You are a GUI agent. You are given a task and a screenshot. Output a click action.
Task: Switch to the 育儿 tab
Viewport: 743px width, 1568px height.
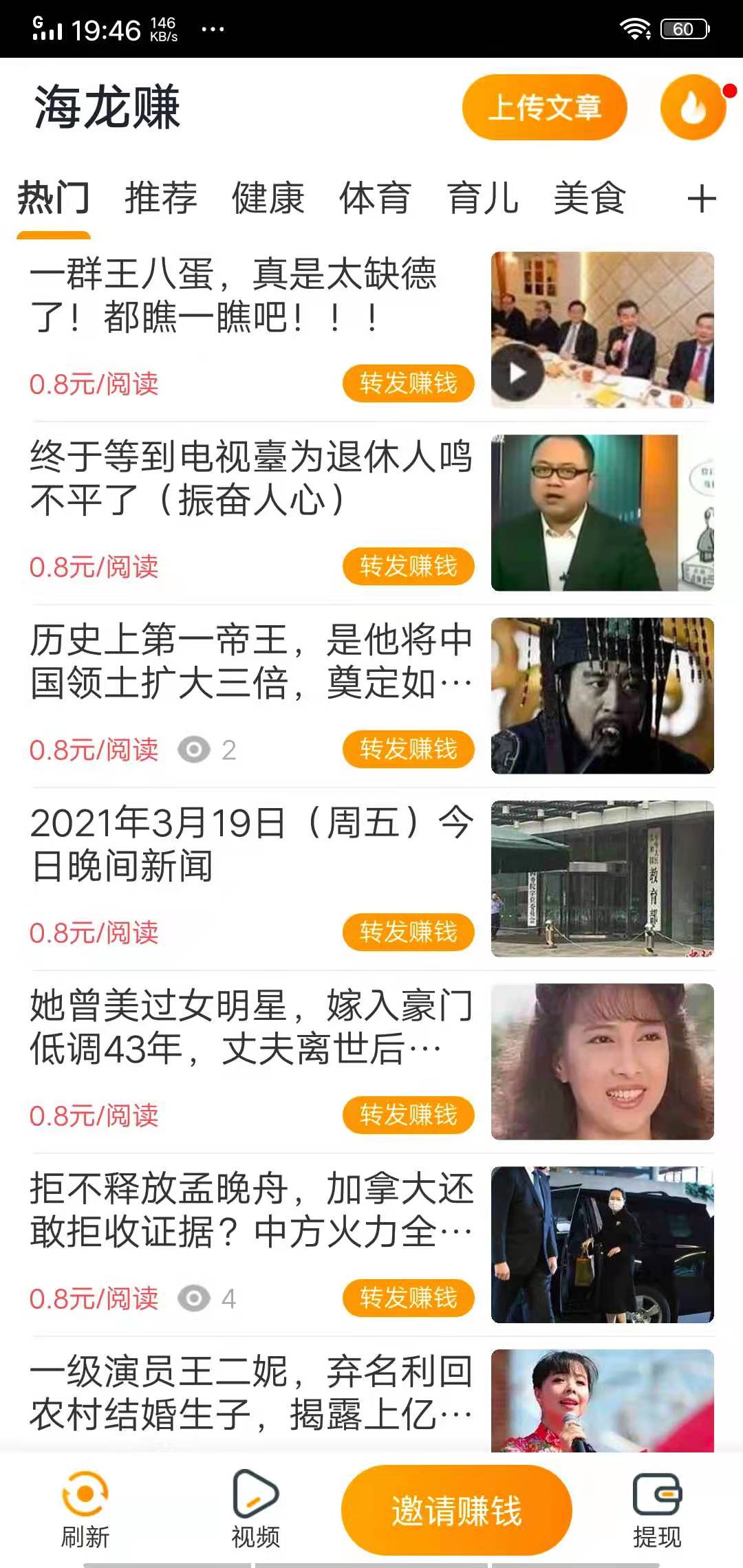(x=483, y=198)
